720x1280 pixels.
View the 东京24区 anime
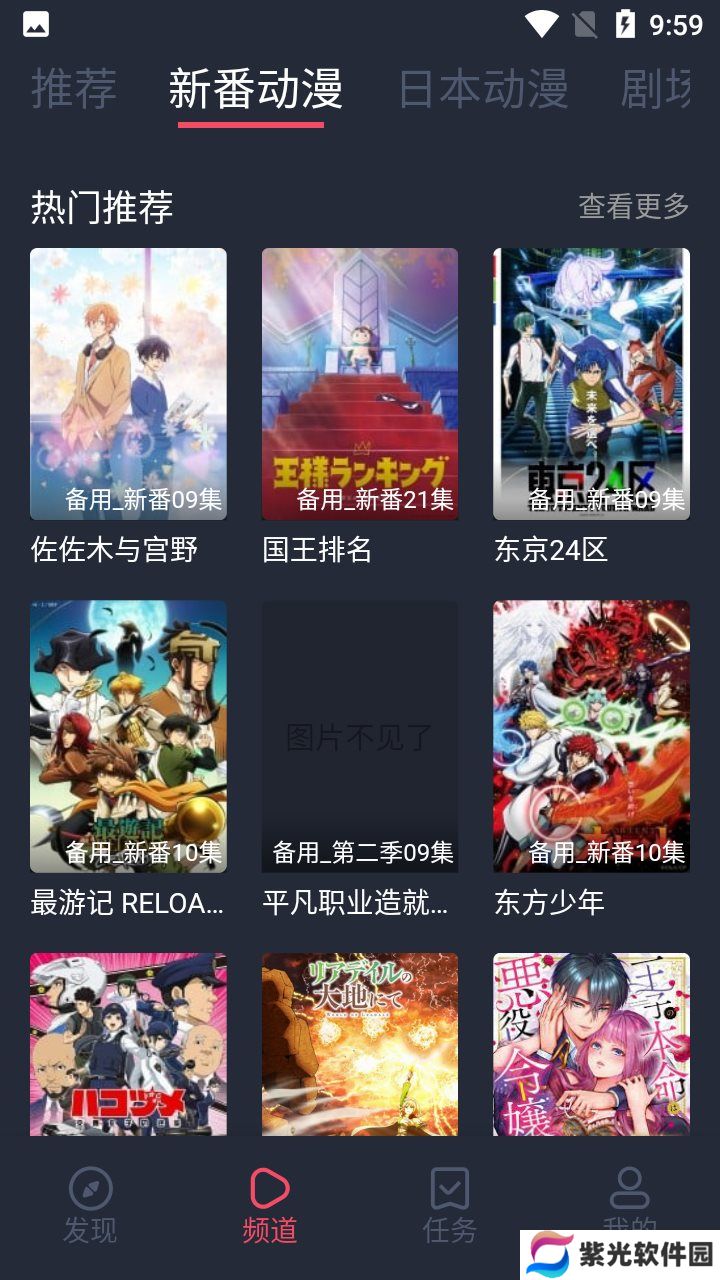[x=591, y=385]
